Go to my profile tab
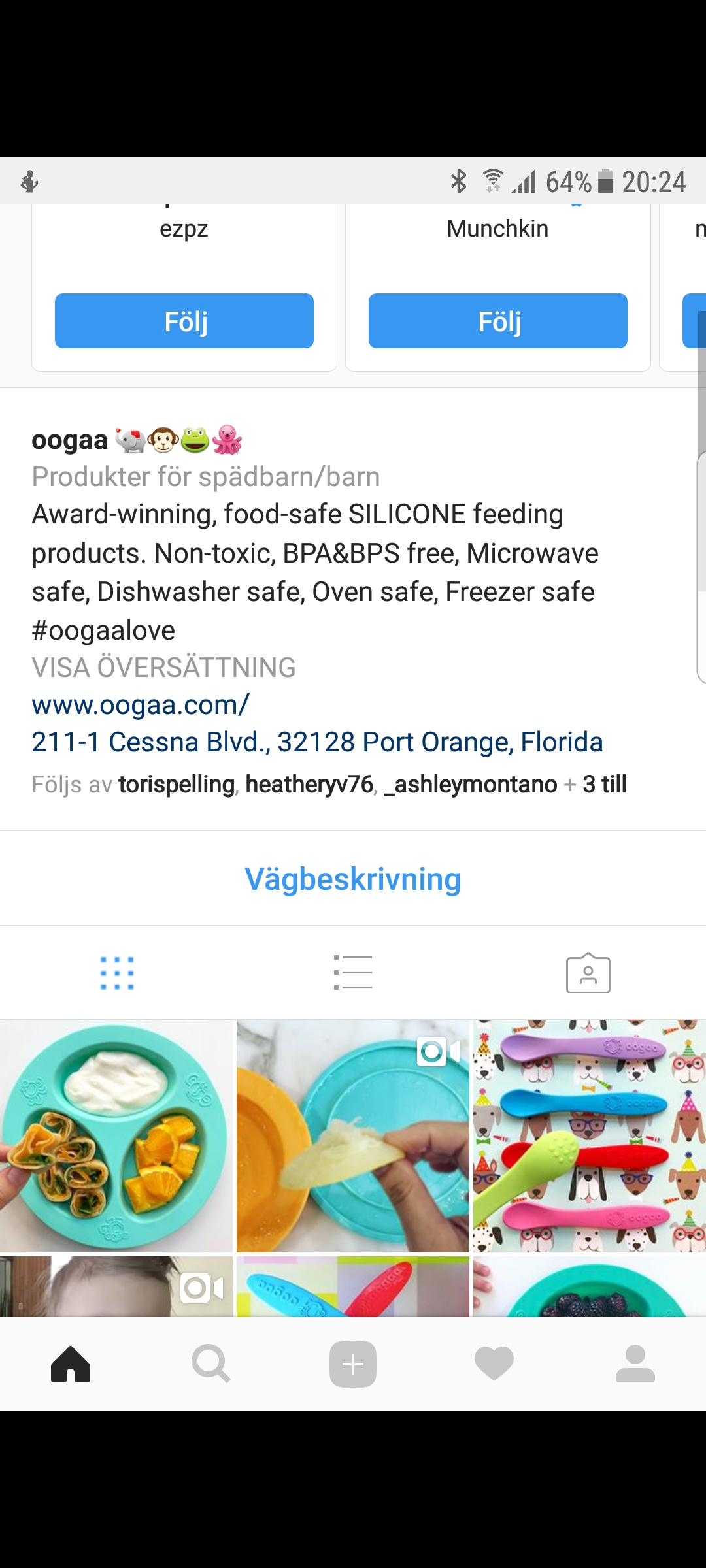706x1568 pixels. click(635, 1364)
